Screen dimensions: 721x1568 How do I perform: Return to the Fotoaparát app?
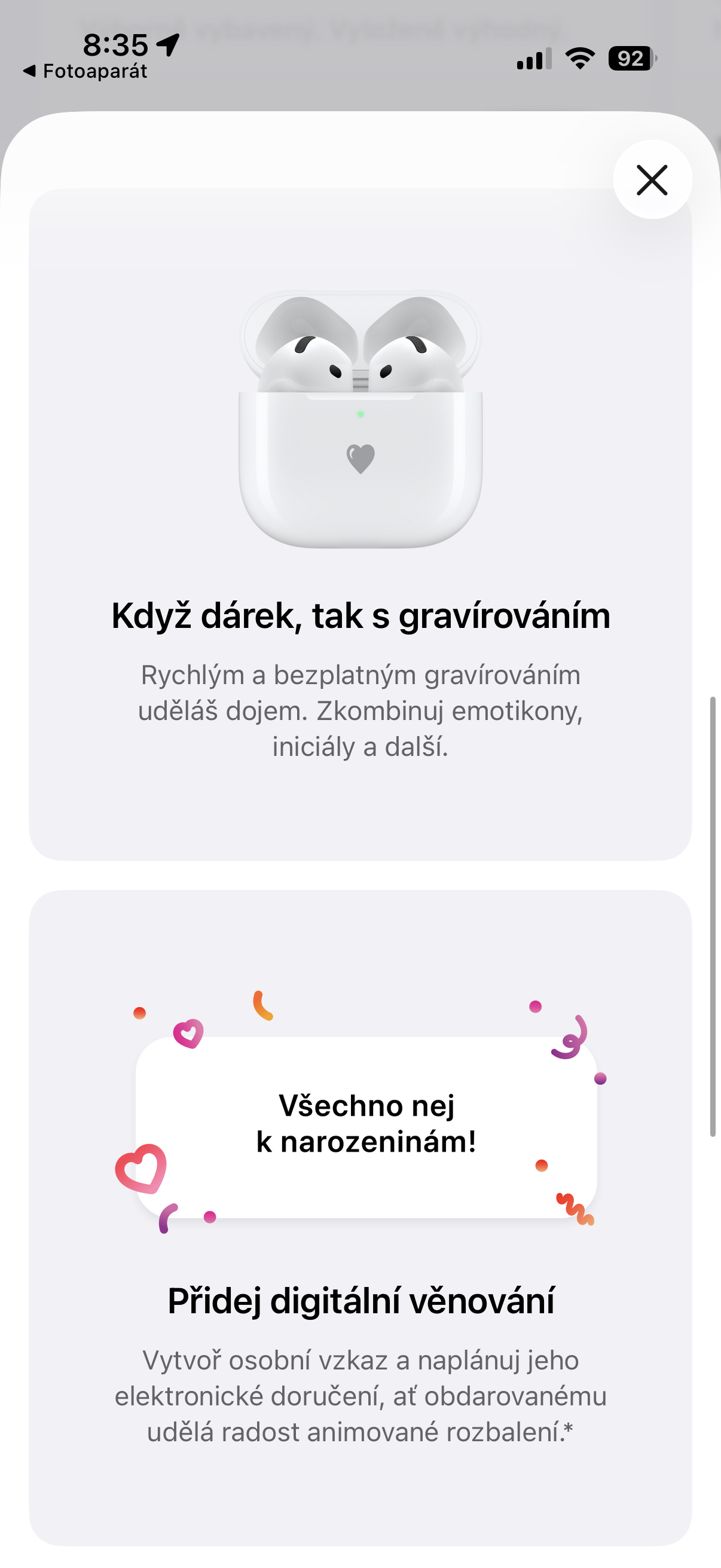tap(85, 71)
